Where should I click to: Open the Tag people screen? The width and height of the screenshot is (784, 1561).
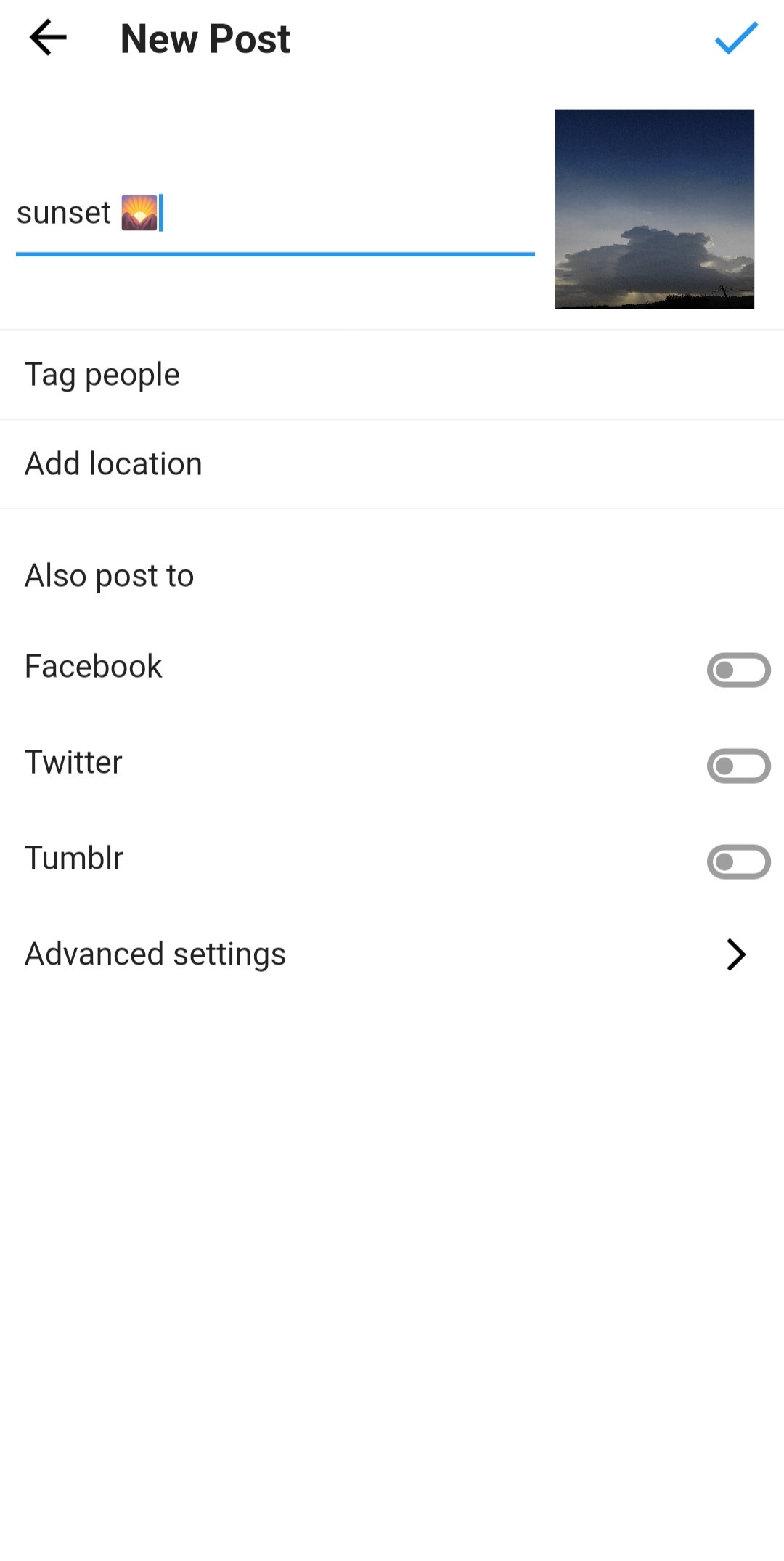pos(102,374)
